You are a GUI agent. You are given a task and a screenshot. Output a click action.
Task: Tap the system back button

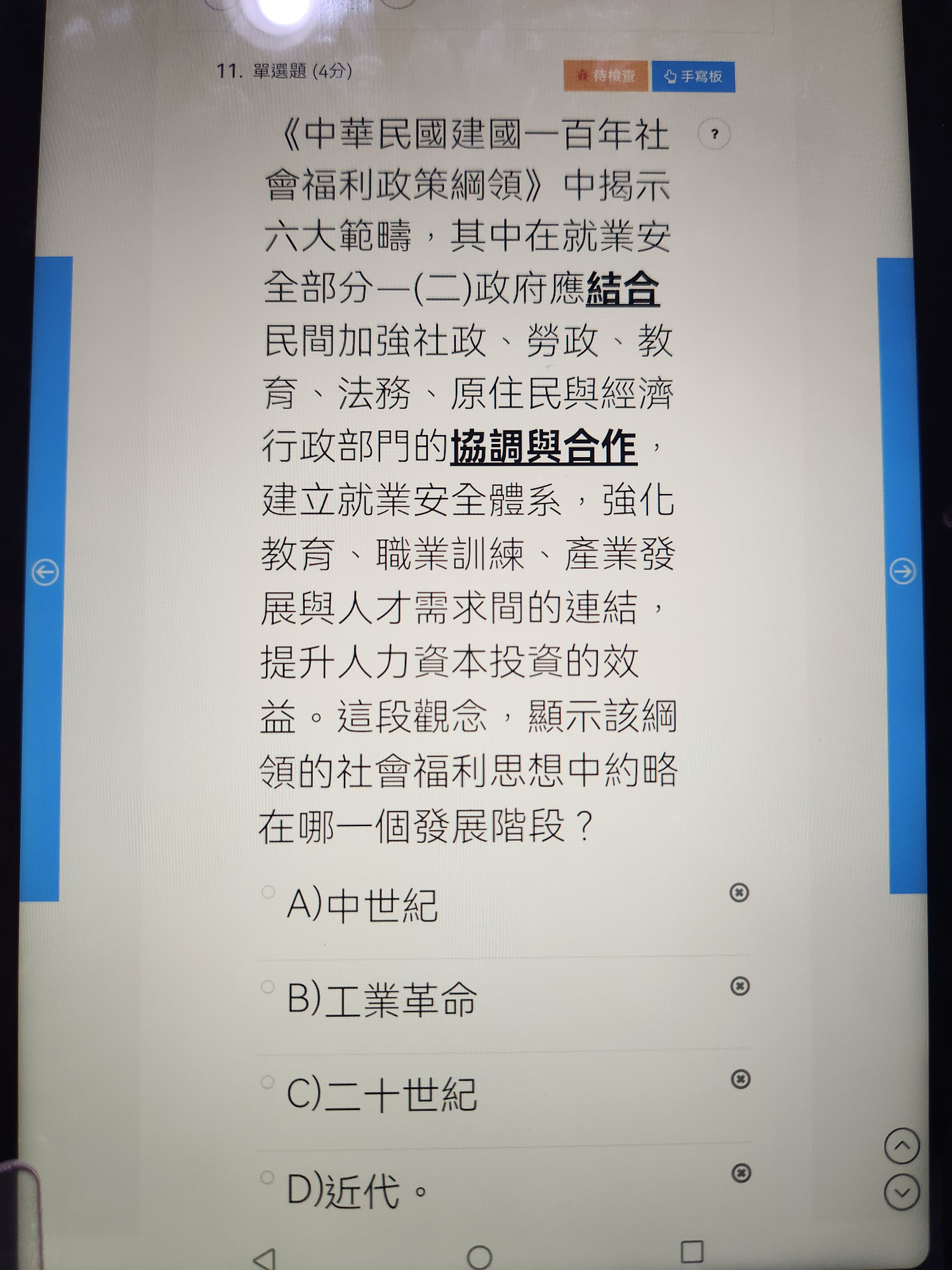point(265,1259)
